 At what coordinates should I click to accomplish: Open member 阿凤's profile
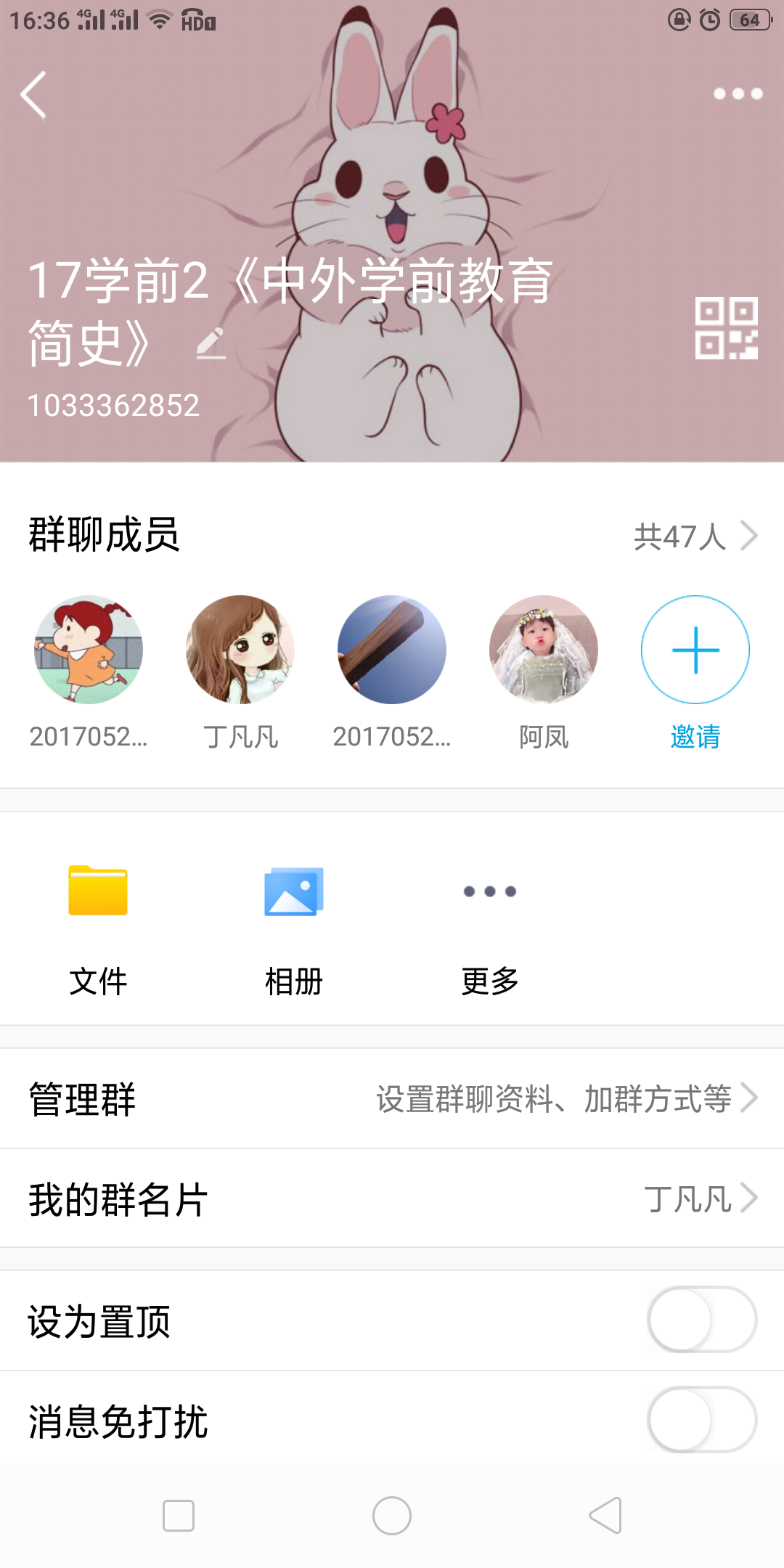[544, 650]
